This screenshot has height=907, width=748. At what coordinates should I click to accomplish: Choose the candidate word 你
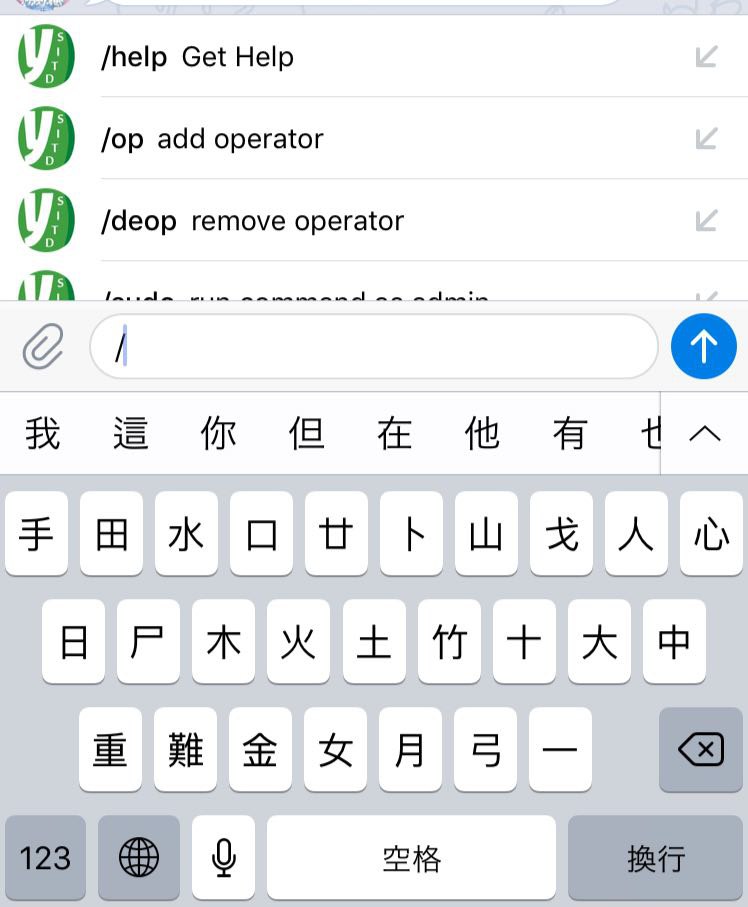point(218,433)
